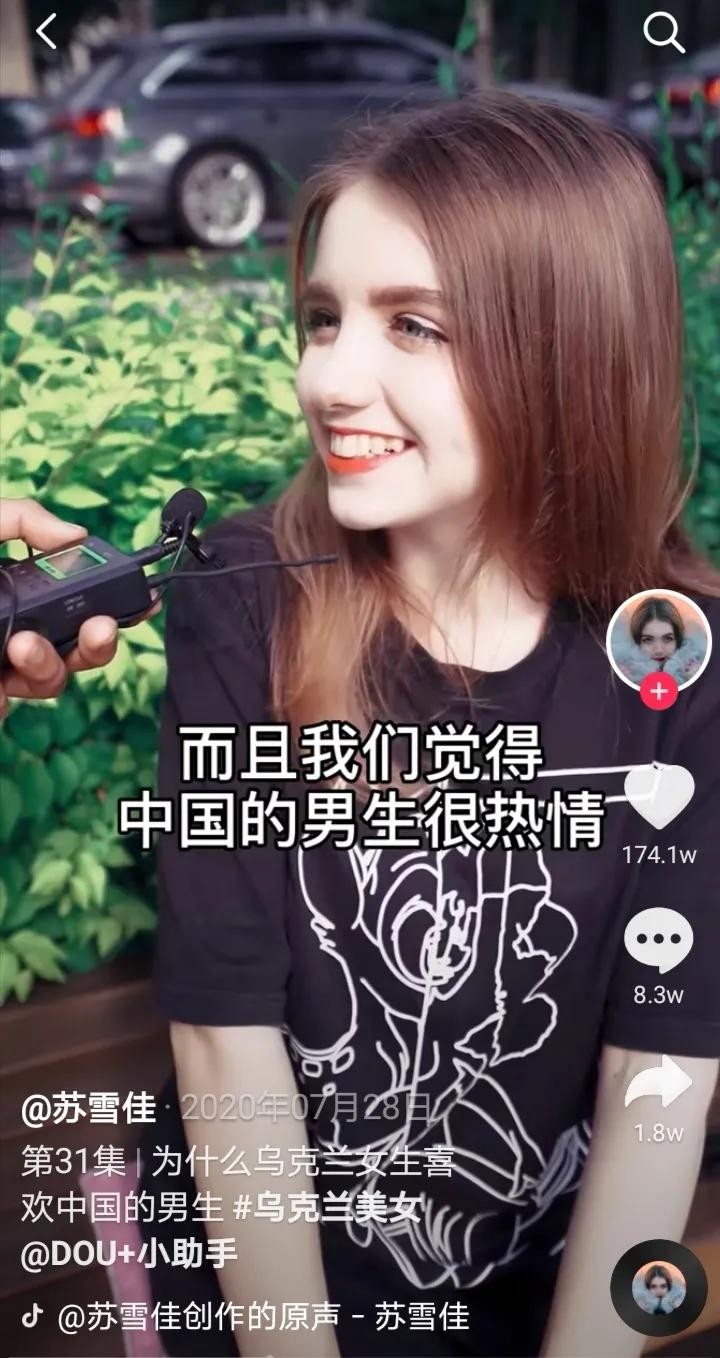Open search with the magnifier icon
This screenshot has height=1358, width=720.
pos(663,34)
